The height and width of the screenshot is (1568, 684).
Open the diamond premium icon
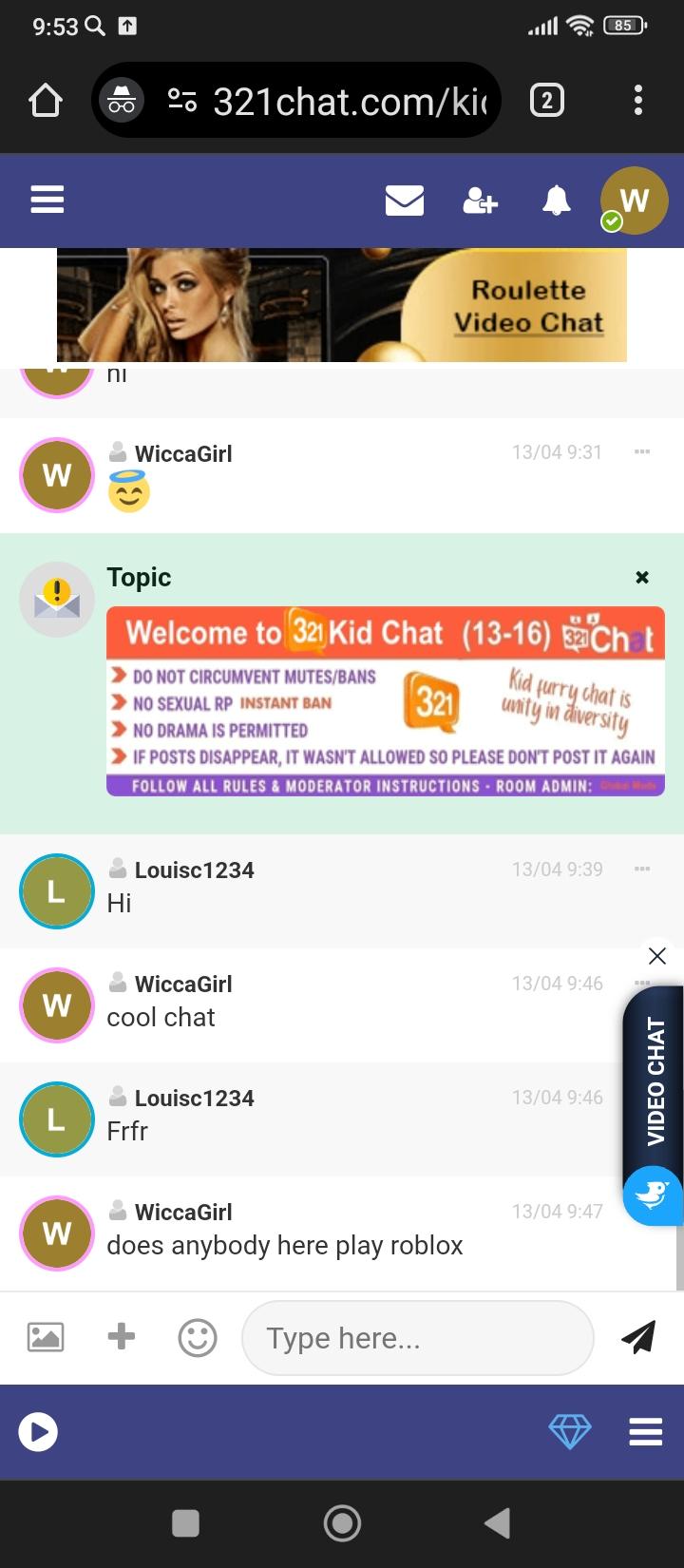coord(570,1431)
